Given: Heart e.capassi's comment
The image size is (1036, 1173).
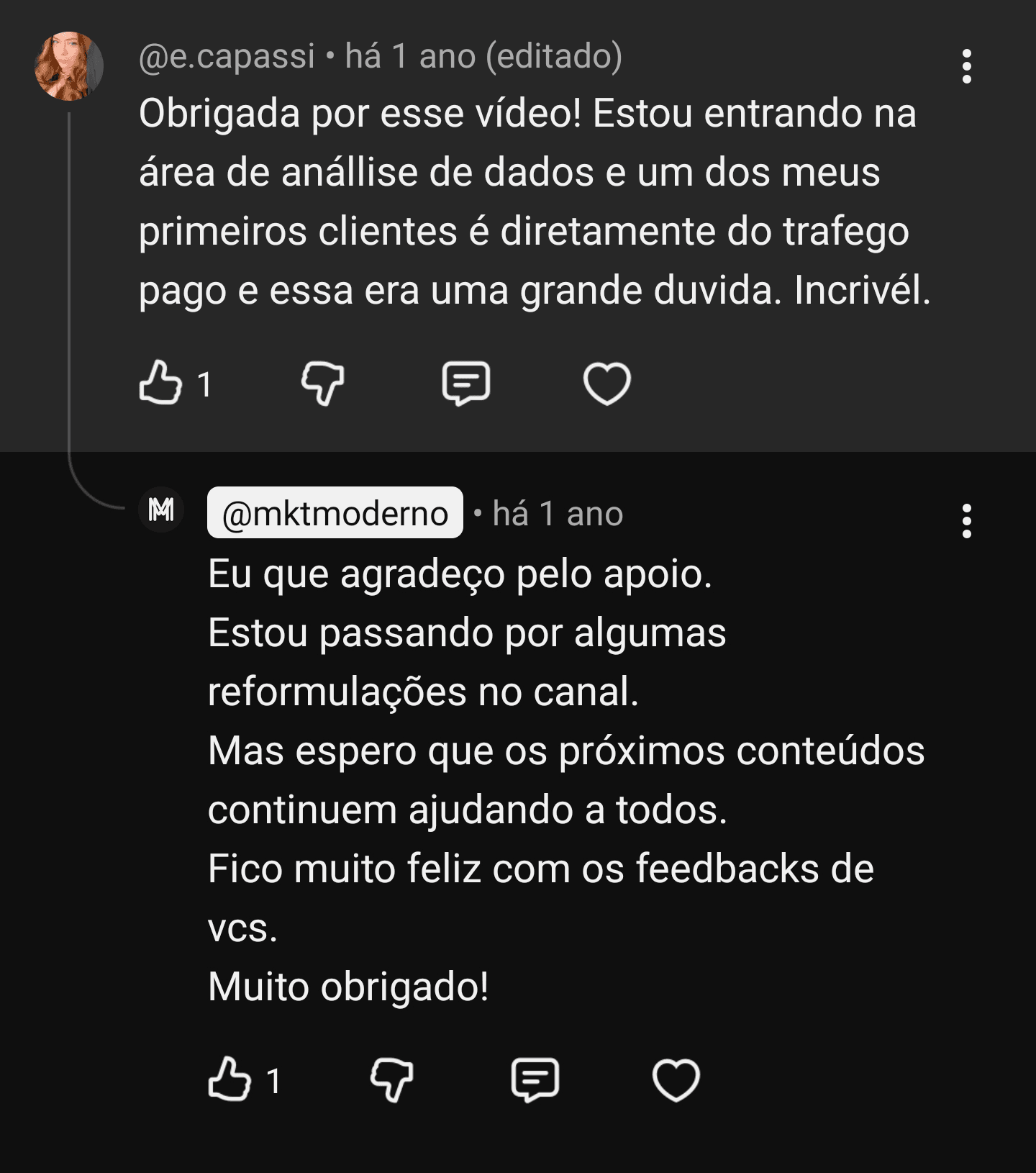Looking at the screenshot, I should 606,384.
